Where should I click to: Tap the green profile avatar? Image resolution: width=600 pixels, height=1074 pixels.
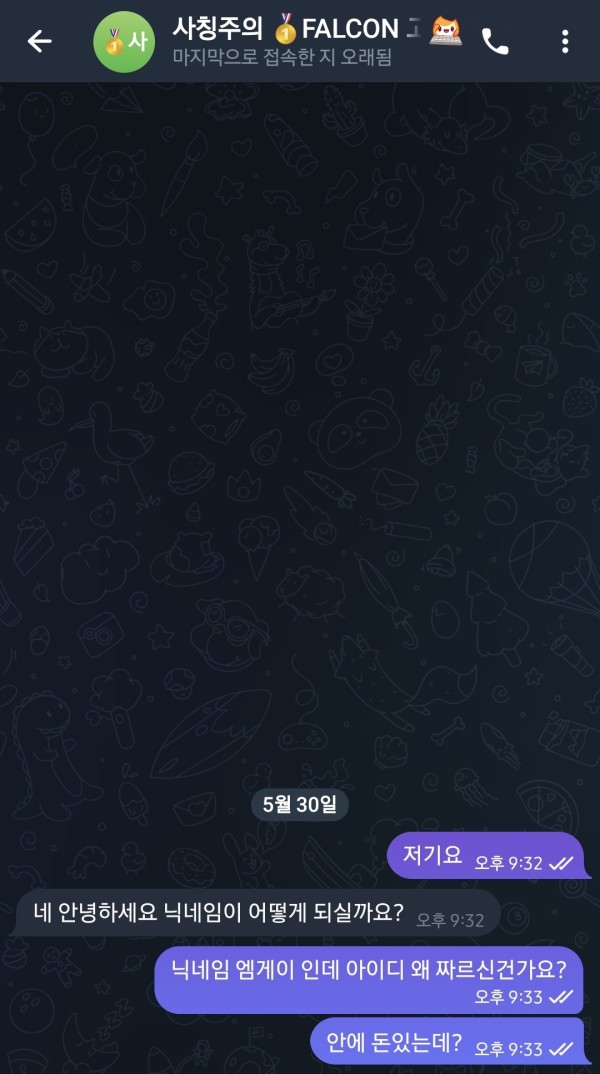pyautogui.click(x=119, y=42)
